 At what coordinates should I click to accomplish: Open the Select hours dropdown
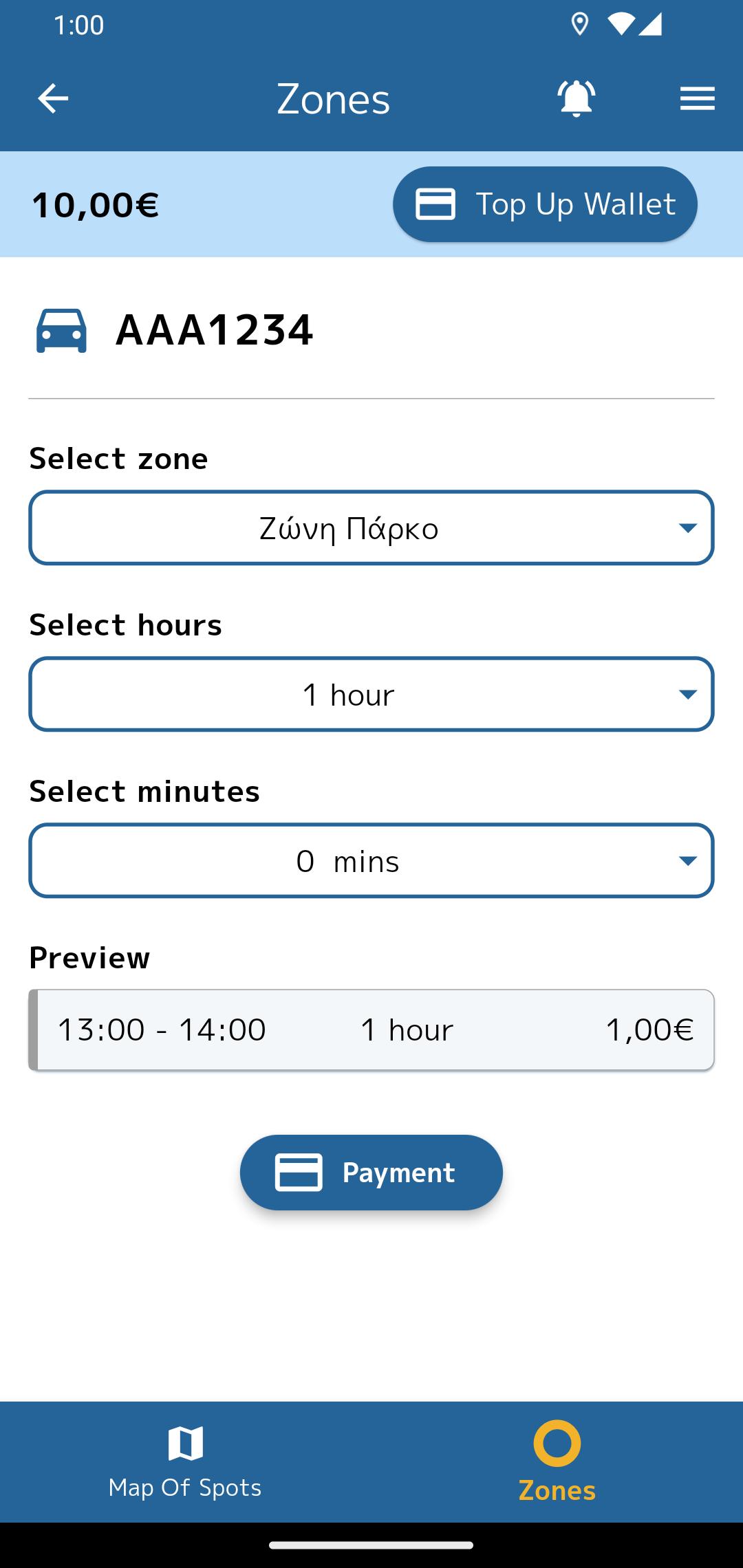pyautogui.click(x=371, y=694)
